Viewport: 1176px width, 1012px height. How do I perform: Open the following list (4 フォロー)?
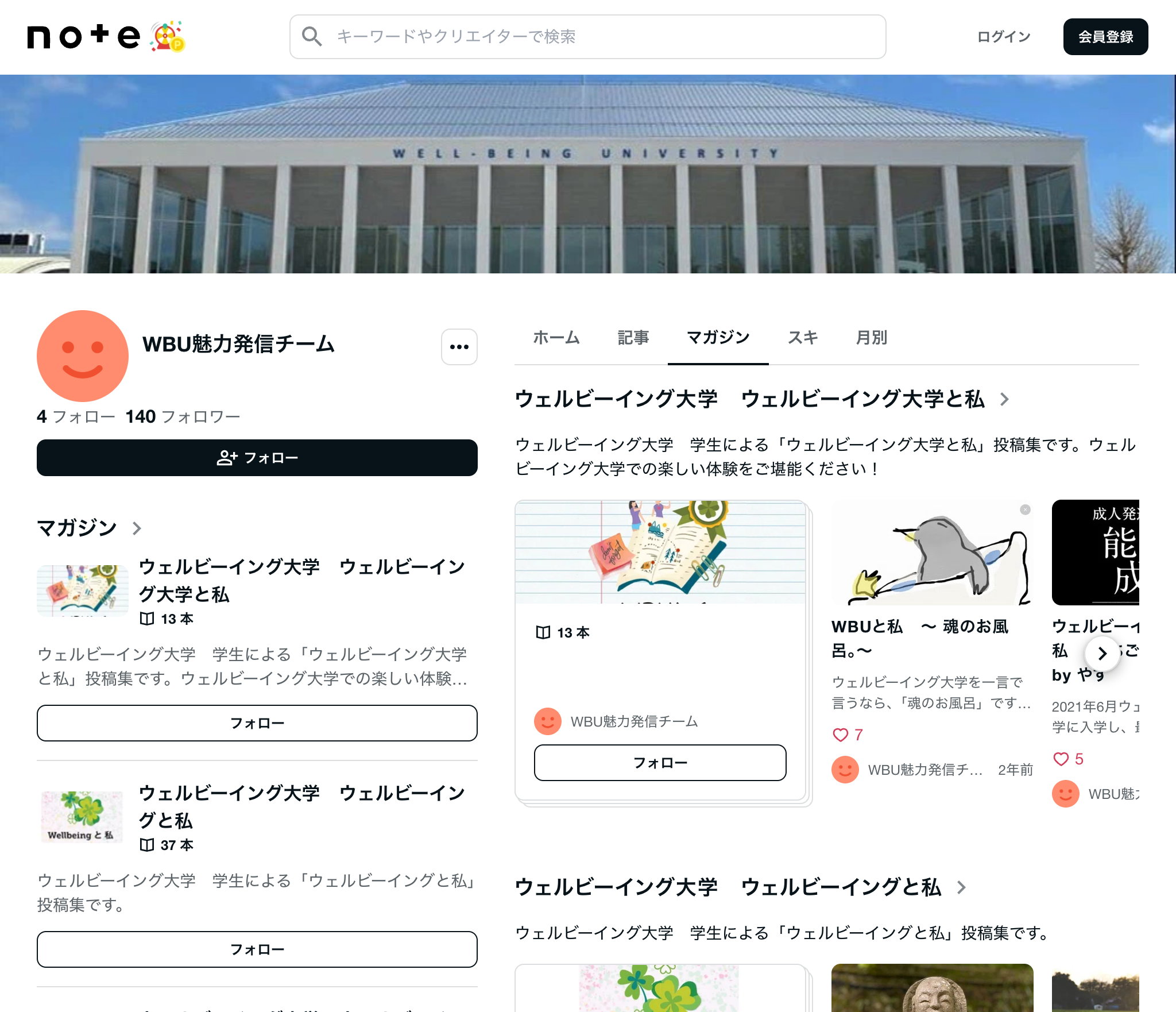click(x=76, y=416)
